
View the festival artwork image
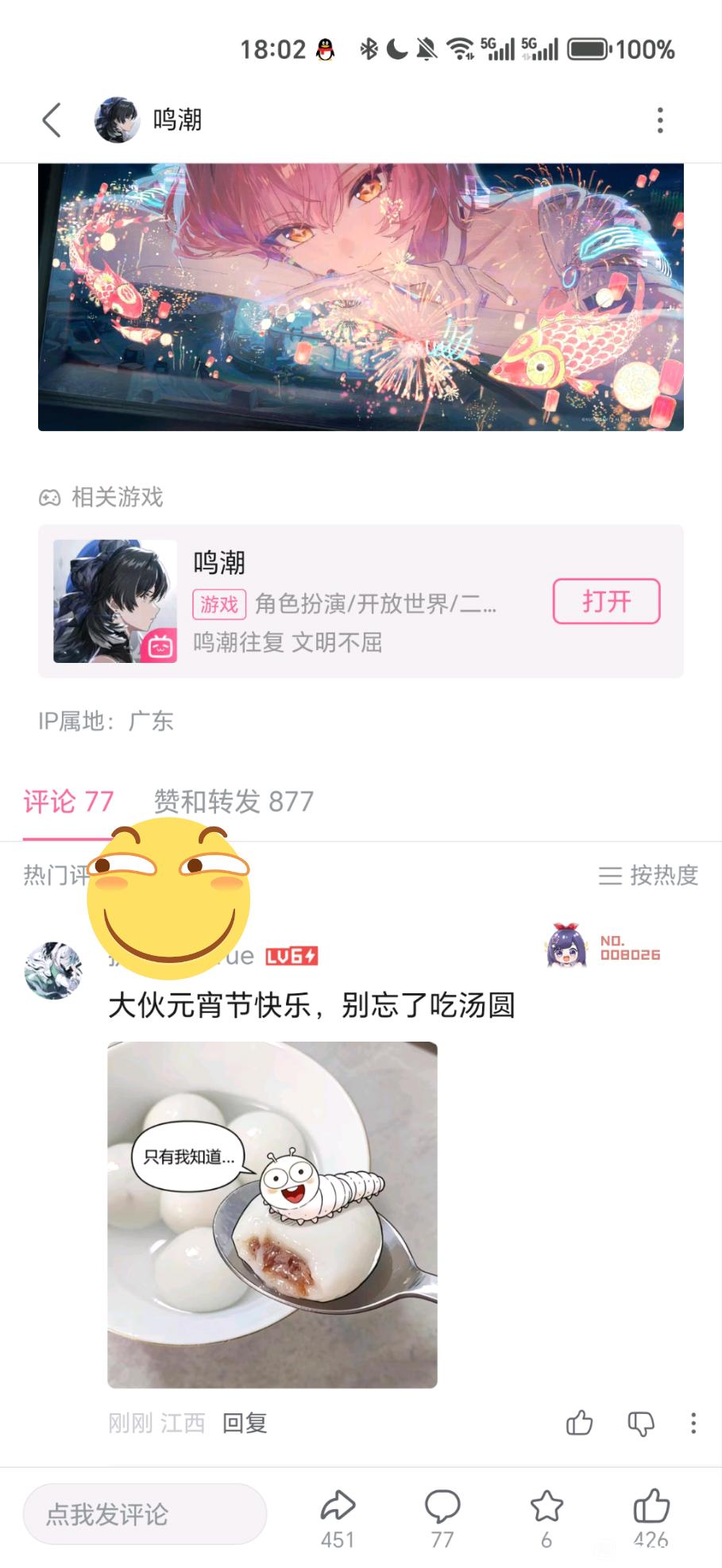[x=361, y=296]
